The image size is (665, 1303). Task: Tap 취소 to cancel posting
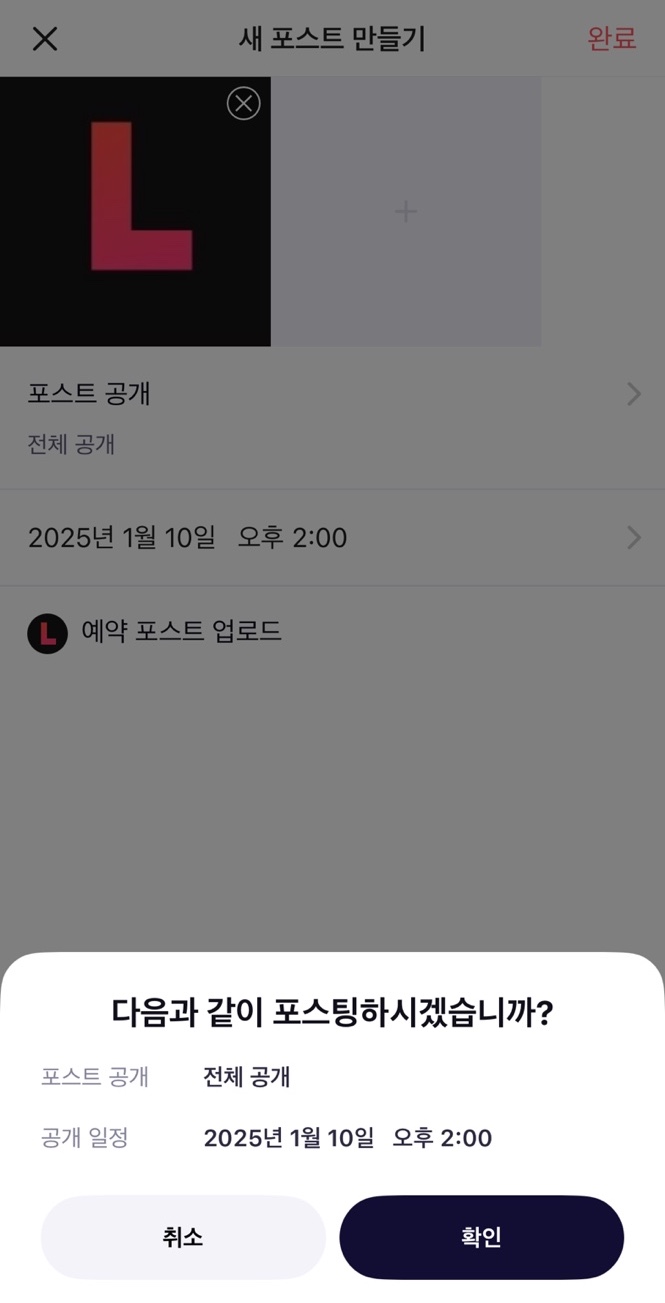[x=183, y=1237]
